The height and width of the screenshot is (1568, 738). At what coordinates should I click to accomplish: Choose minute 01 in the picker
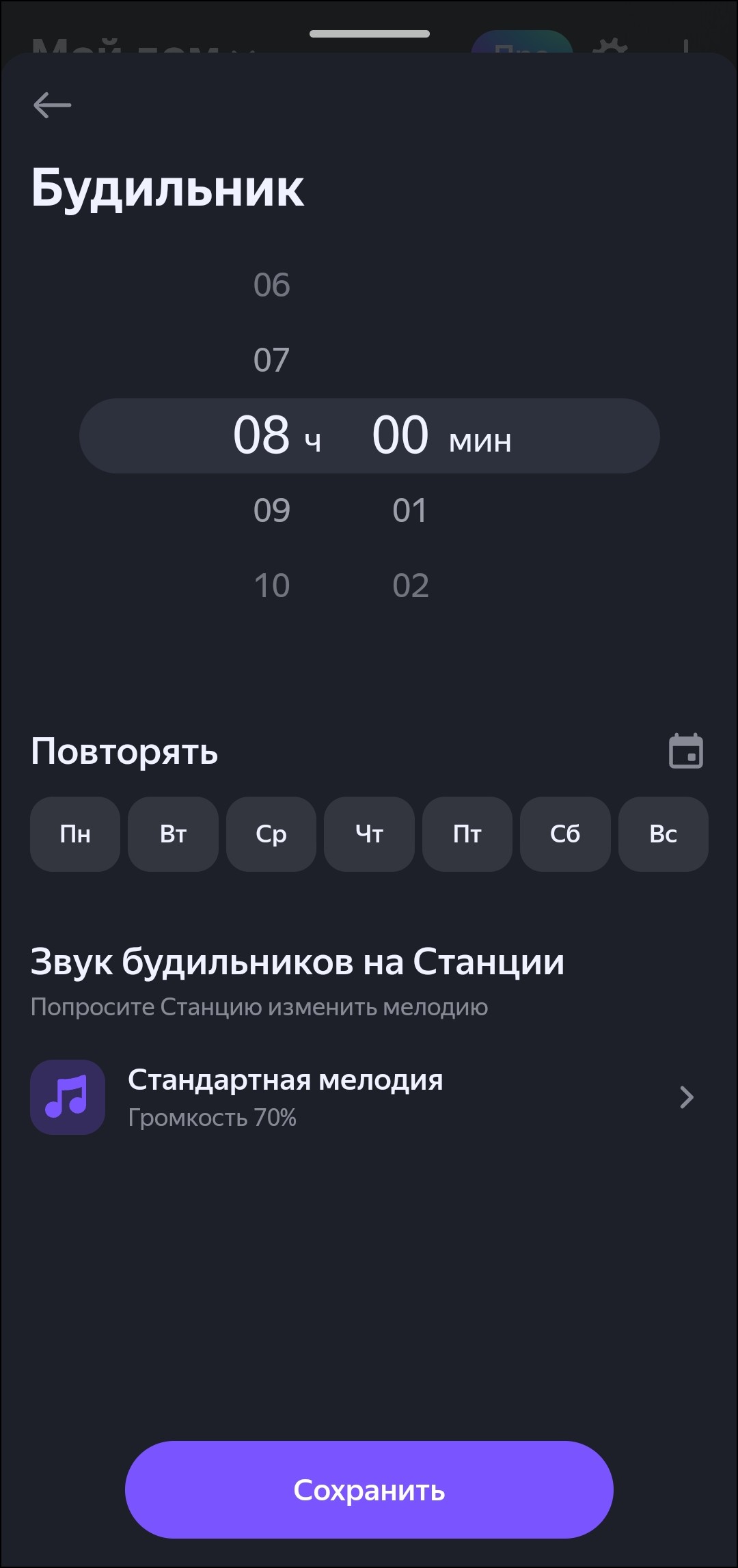[410, 510]
